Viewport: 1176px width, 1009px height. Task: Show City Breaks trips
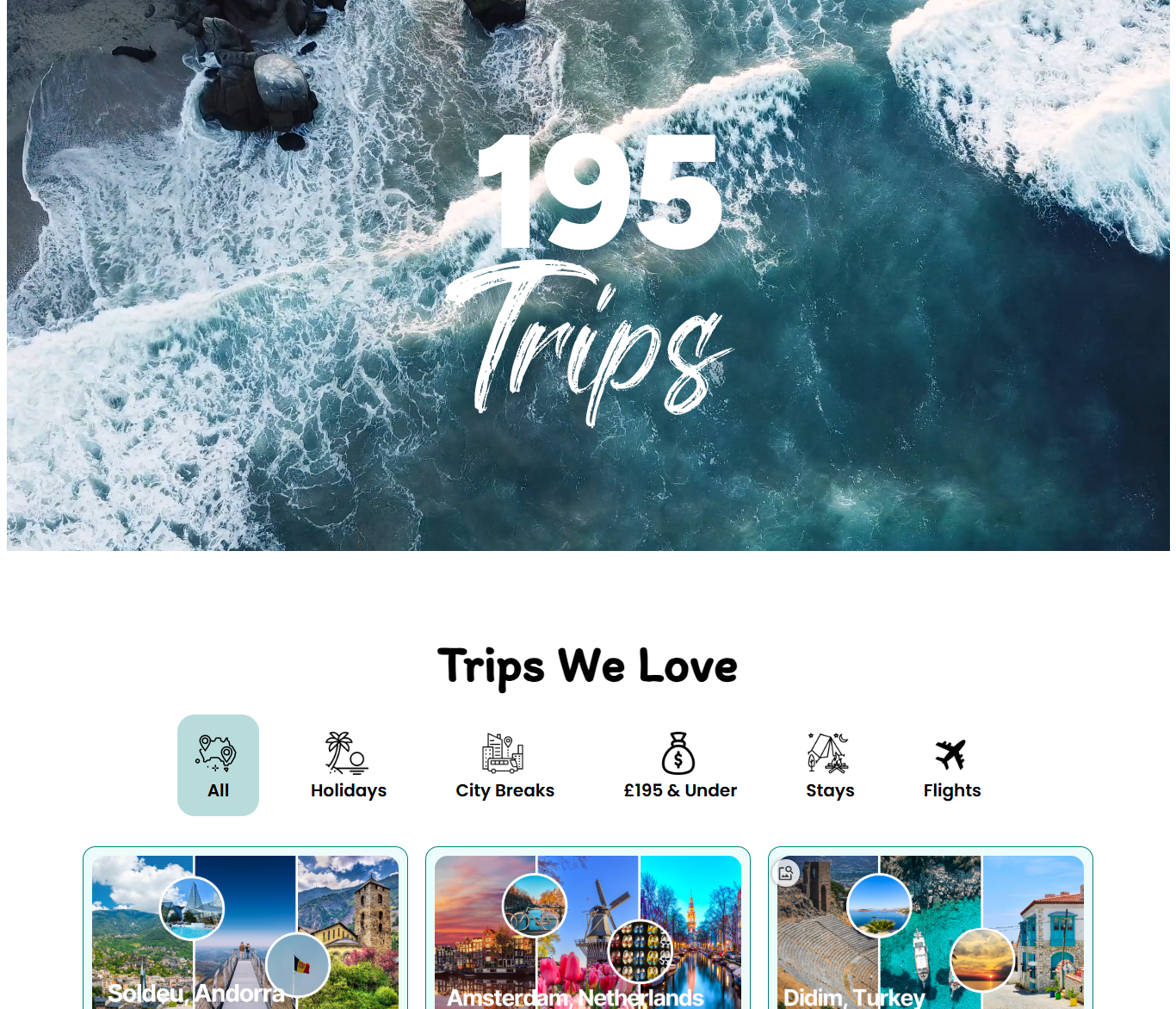click(504, 765)
